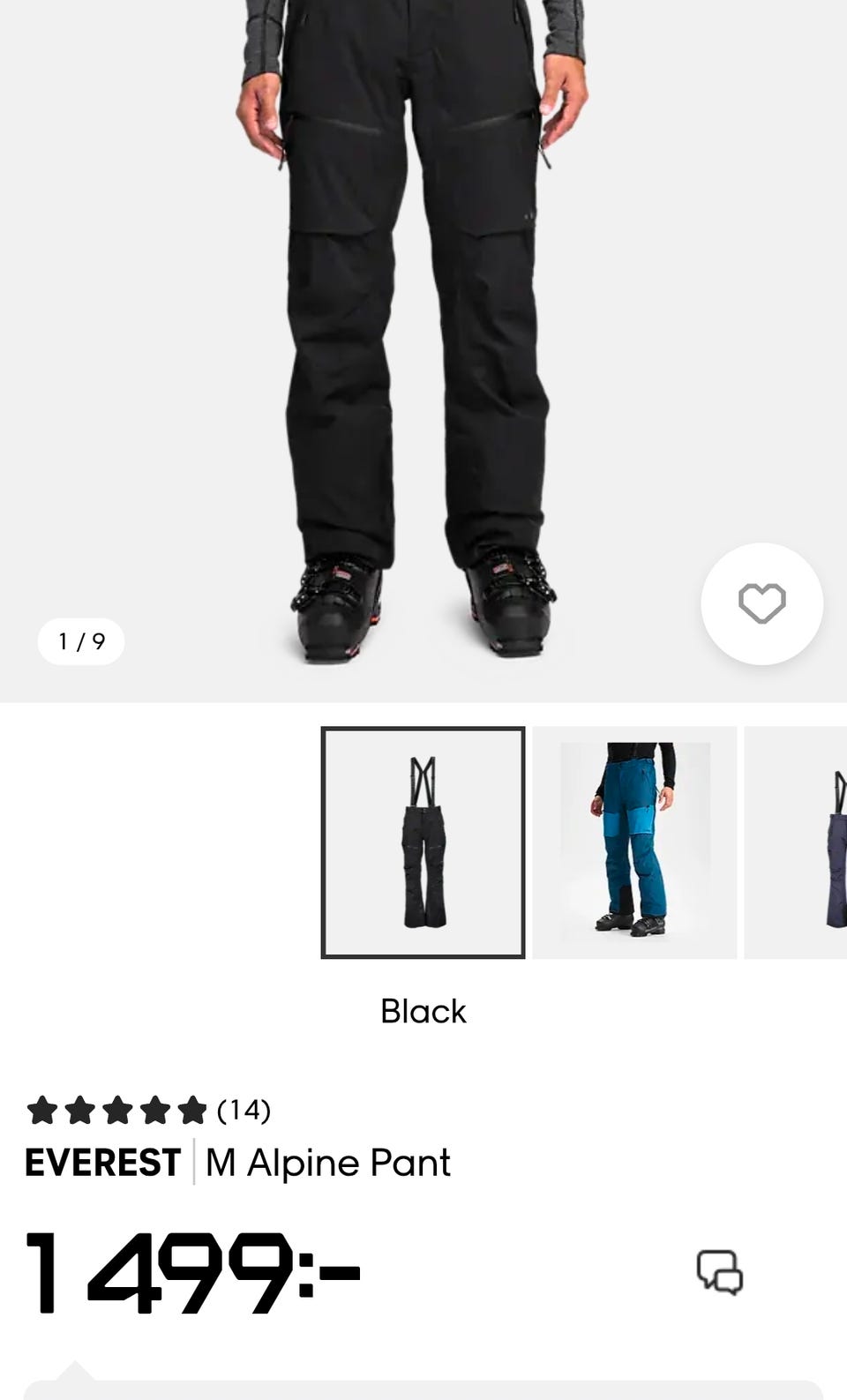Select the Black color variant thumbnail

click(x=423, y=842)
